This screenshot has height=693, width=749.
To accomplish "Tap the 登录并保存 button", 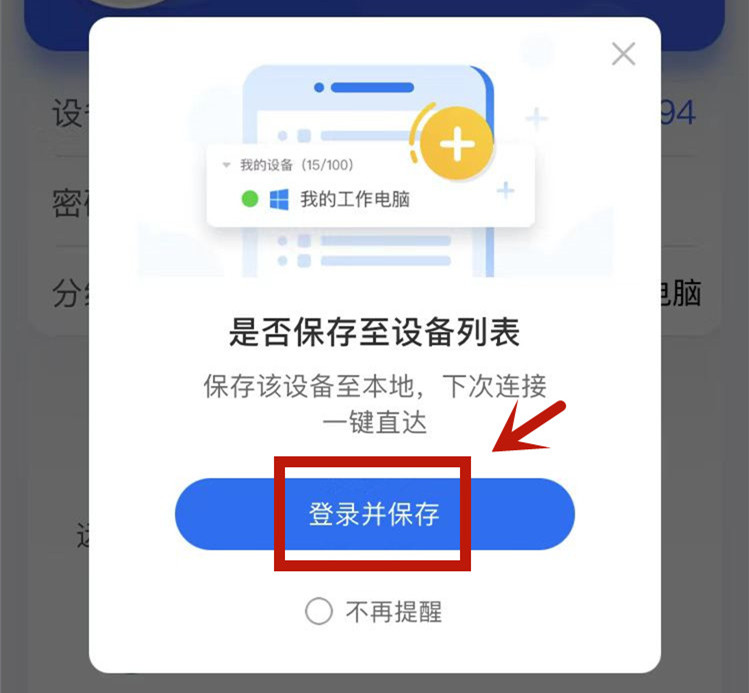I will point(374,515).
